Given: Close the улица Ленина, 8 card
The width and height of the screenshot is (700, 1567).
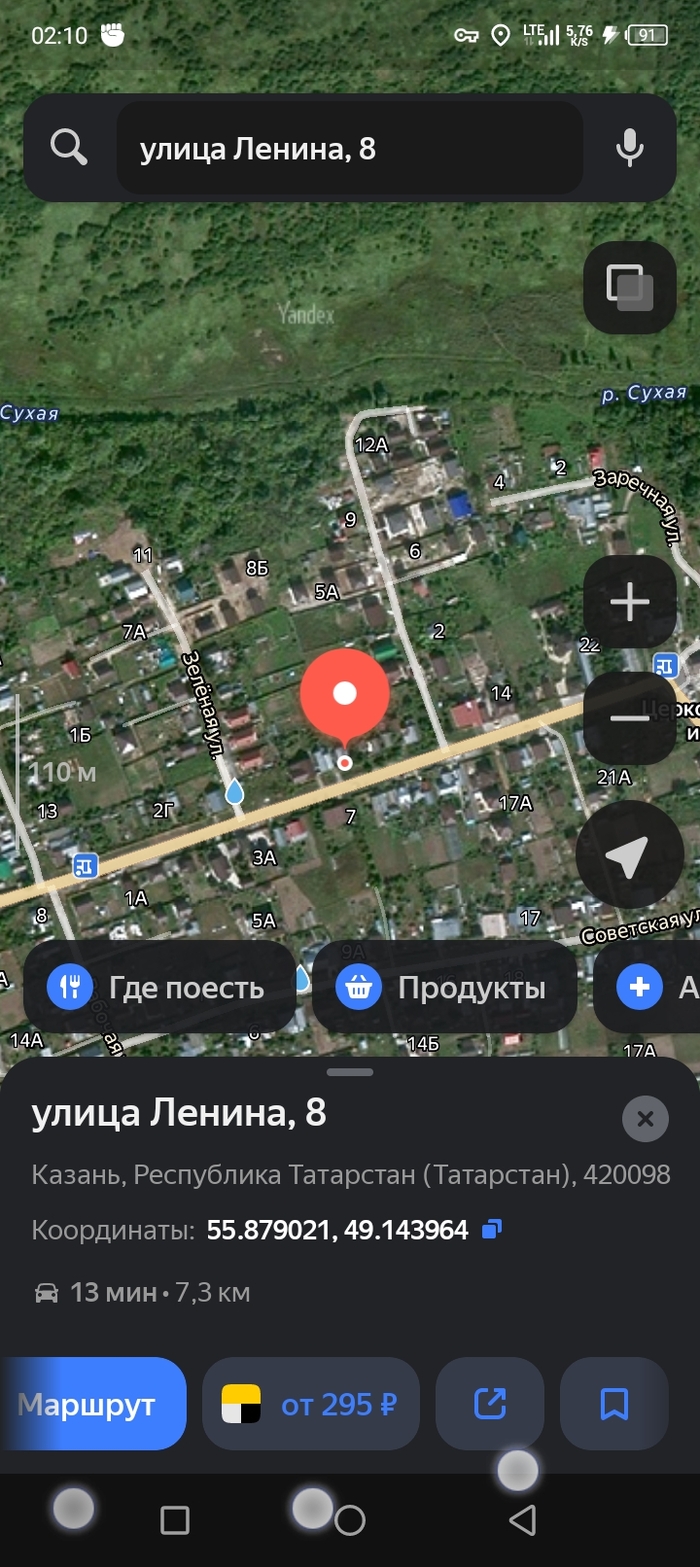Looking at the screenshot, I should 645,1119.
